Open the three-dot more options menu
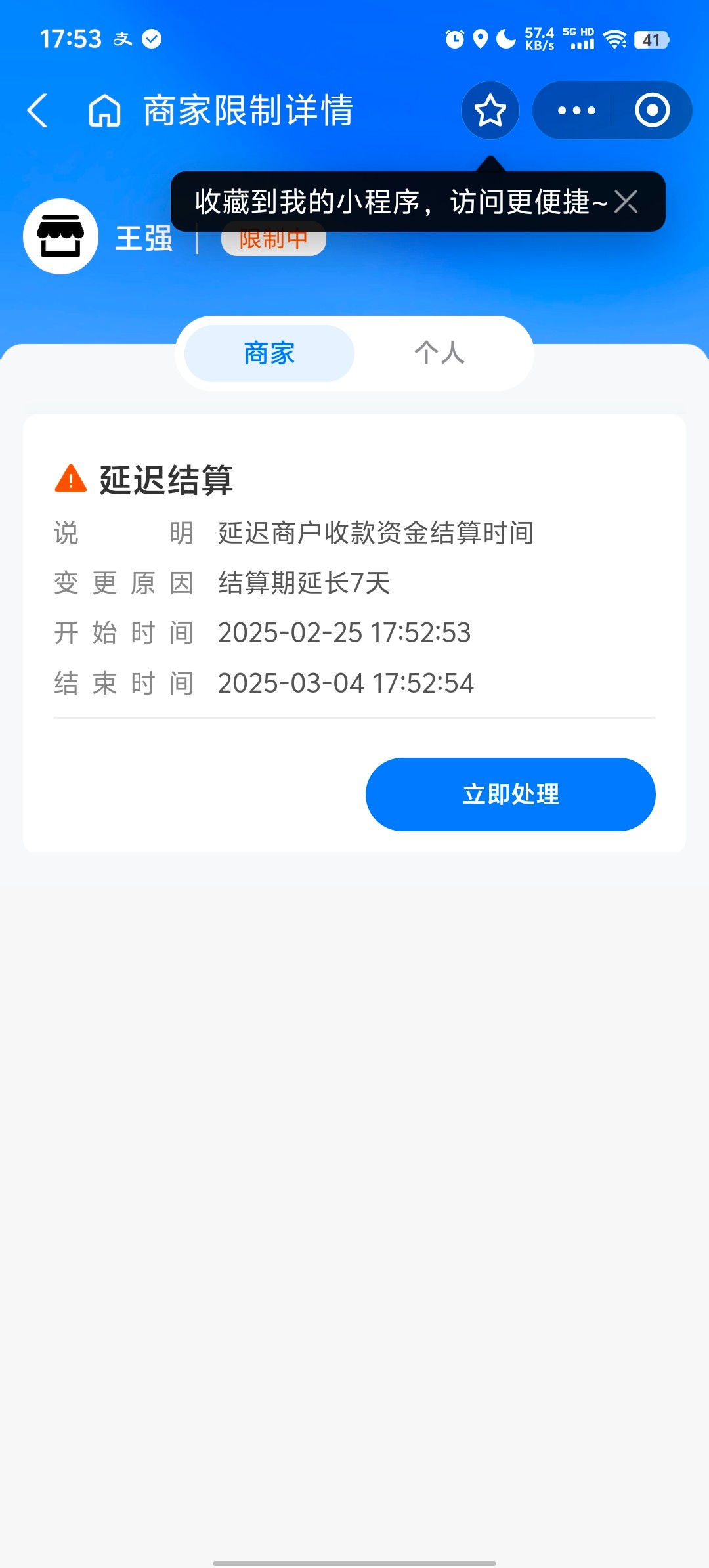 pos(576,110)
